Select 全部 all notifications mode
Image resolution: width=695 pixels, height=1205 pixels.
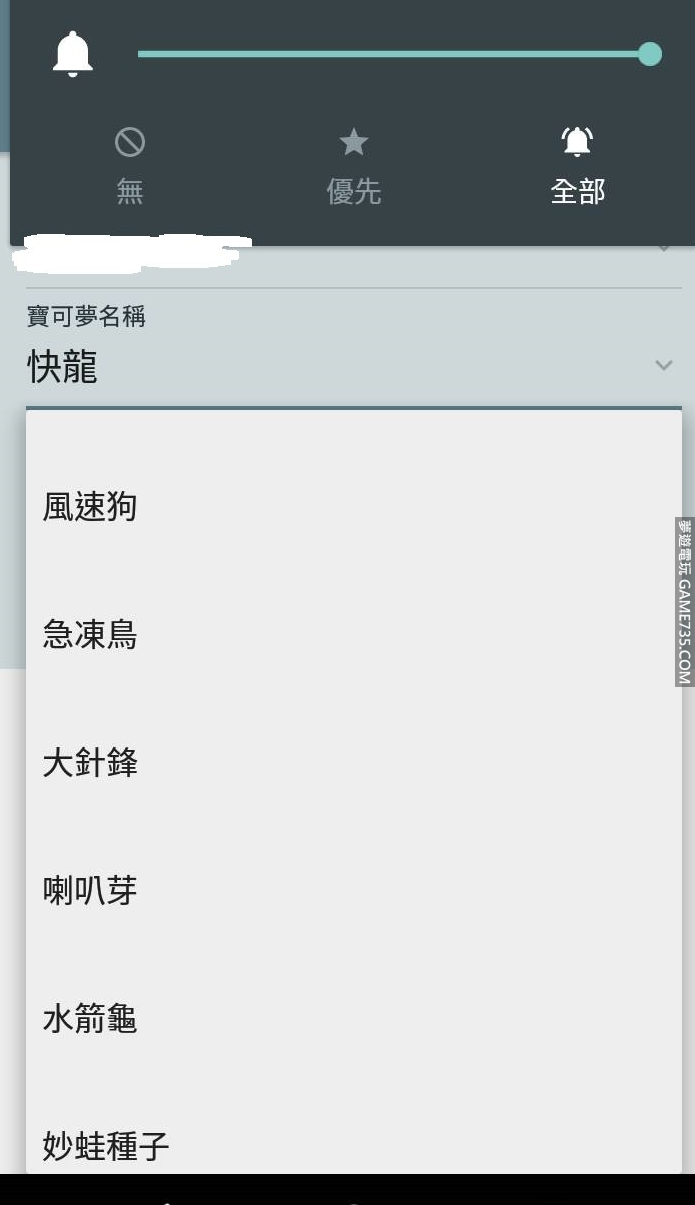(x=578, y=164)
